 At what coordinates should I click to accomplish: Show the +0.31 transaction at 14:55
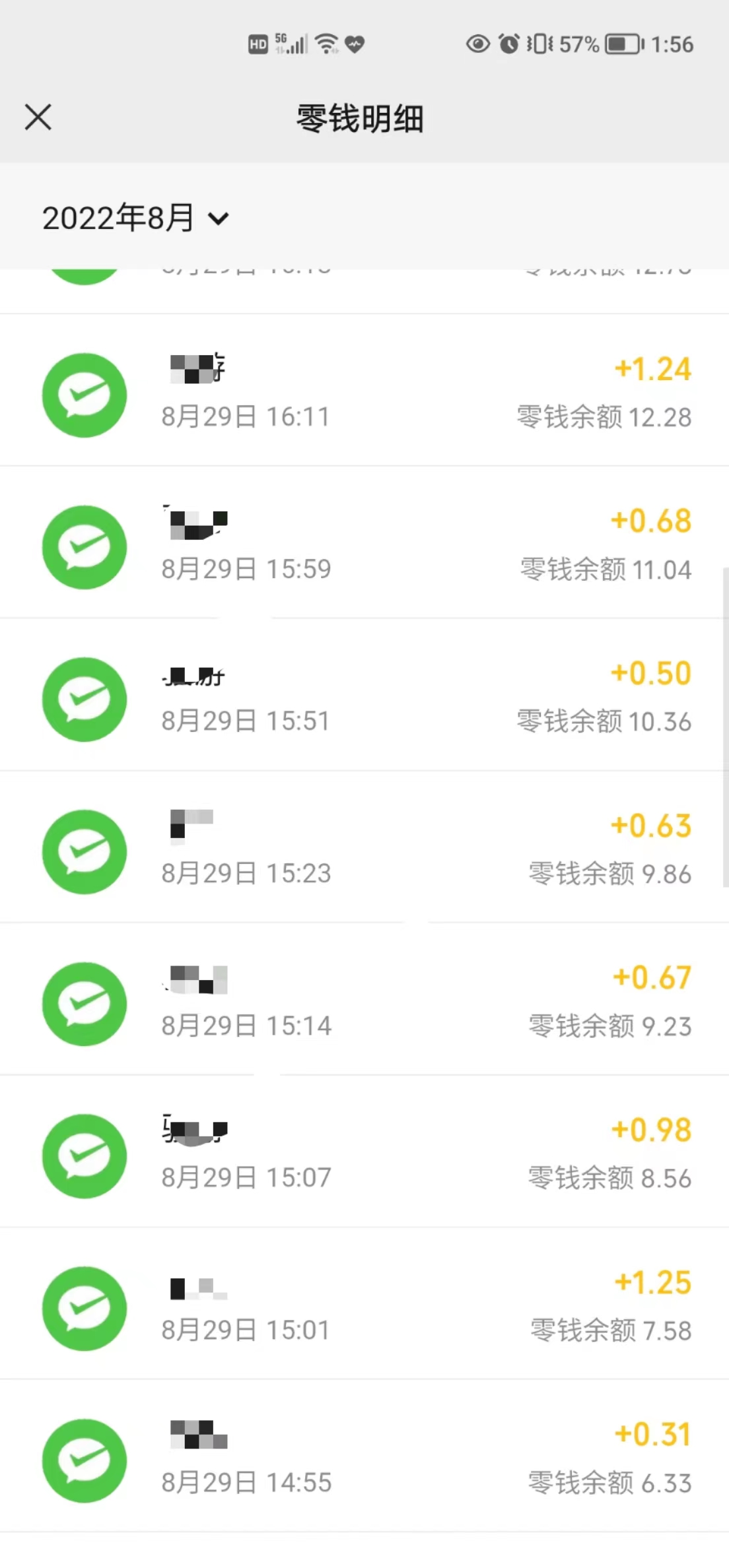(364, 1459)
